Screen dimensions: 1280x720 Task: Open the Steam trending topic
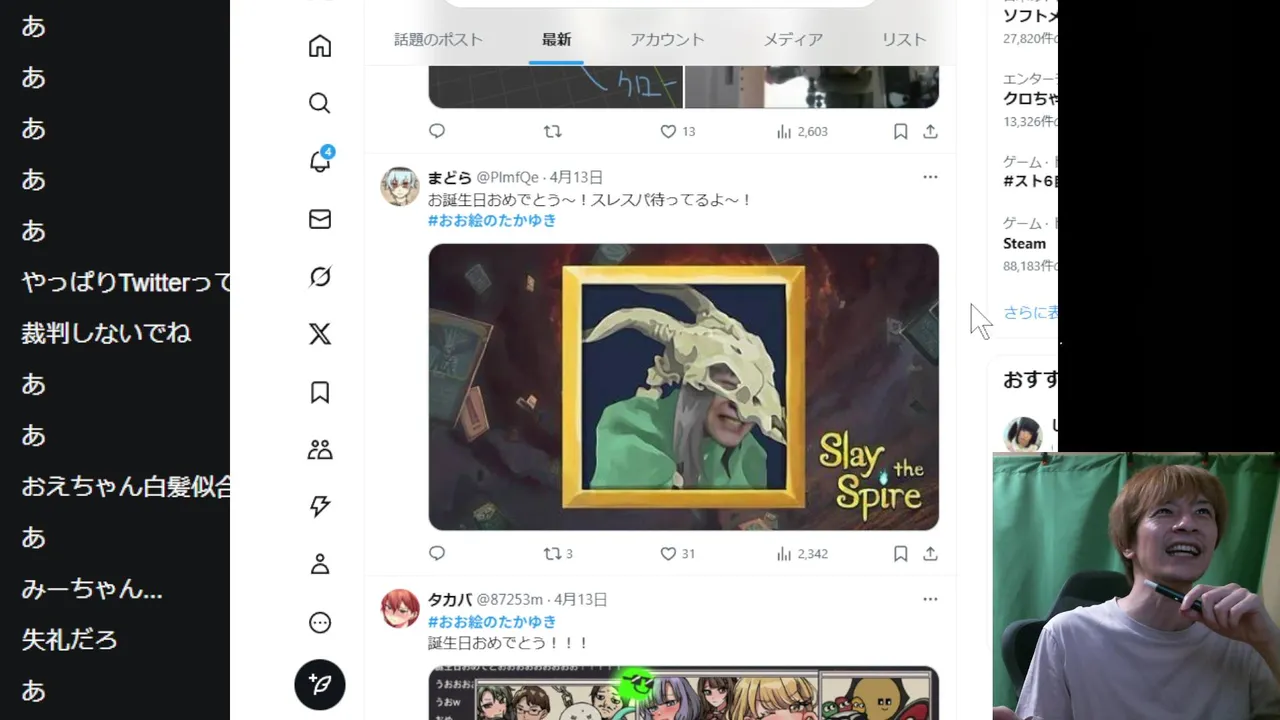point(1024,243)
